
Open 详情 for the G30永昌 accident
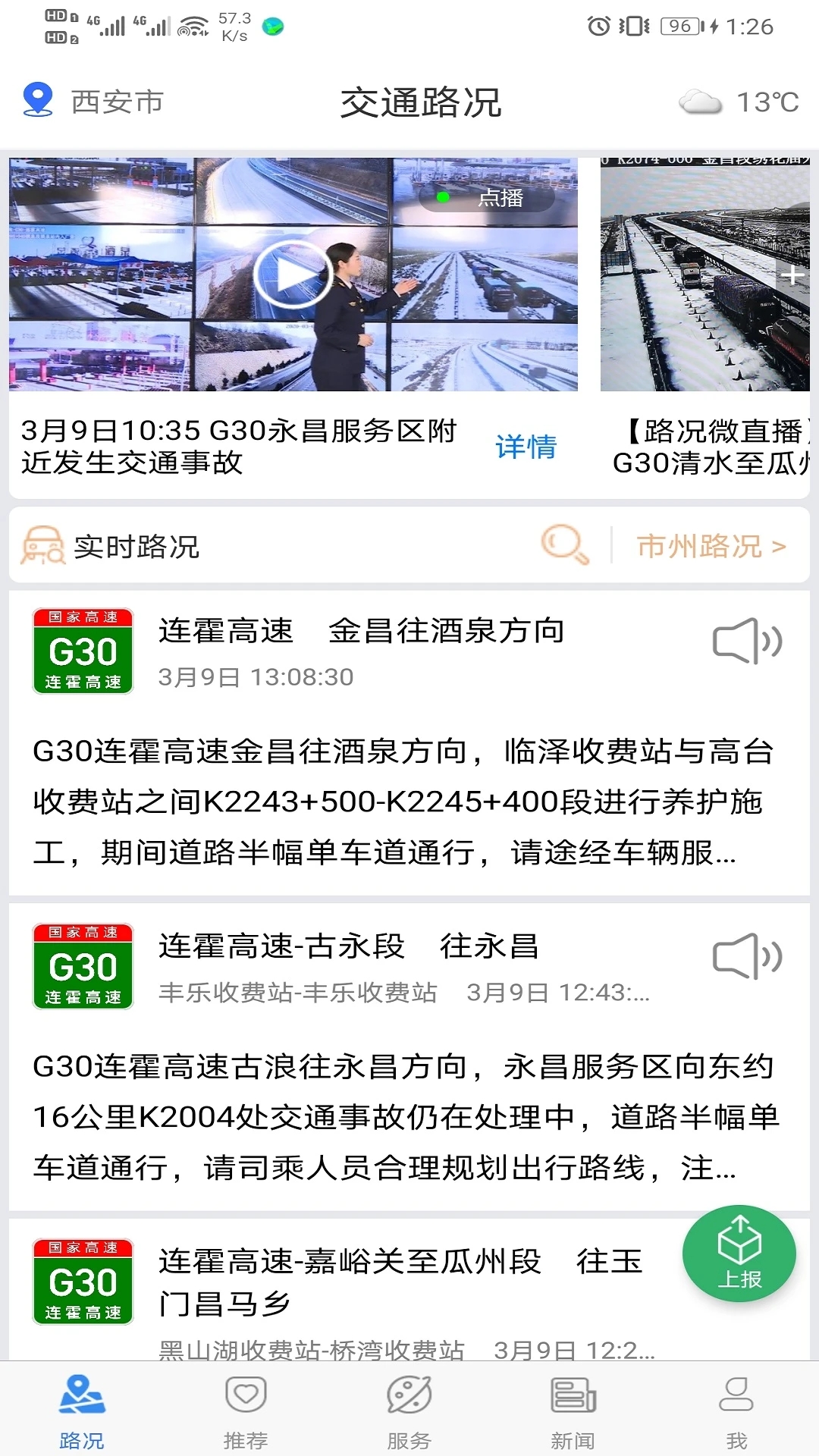click(526, 447)
